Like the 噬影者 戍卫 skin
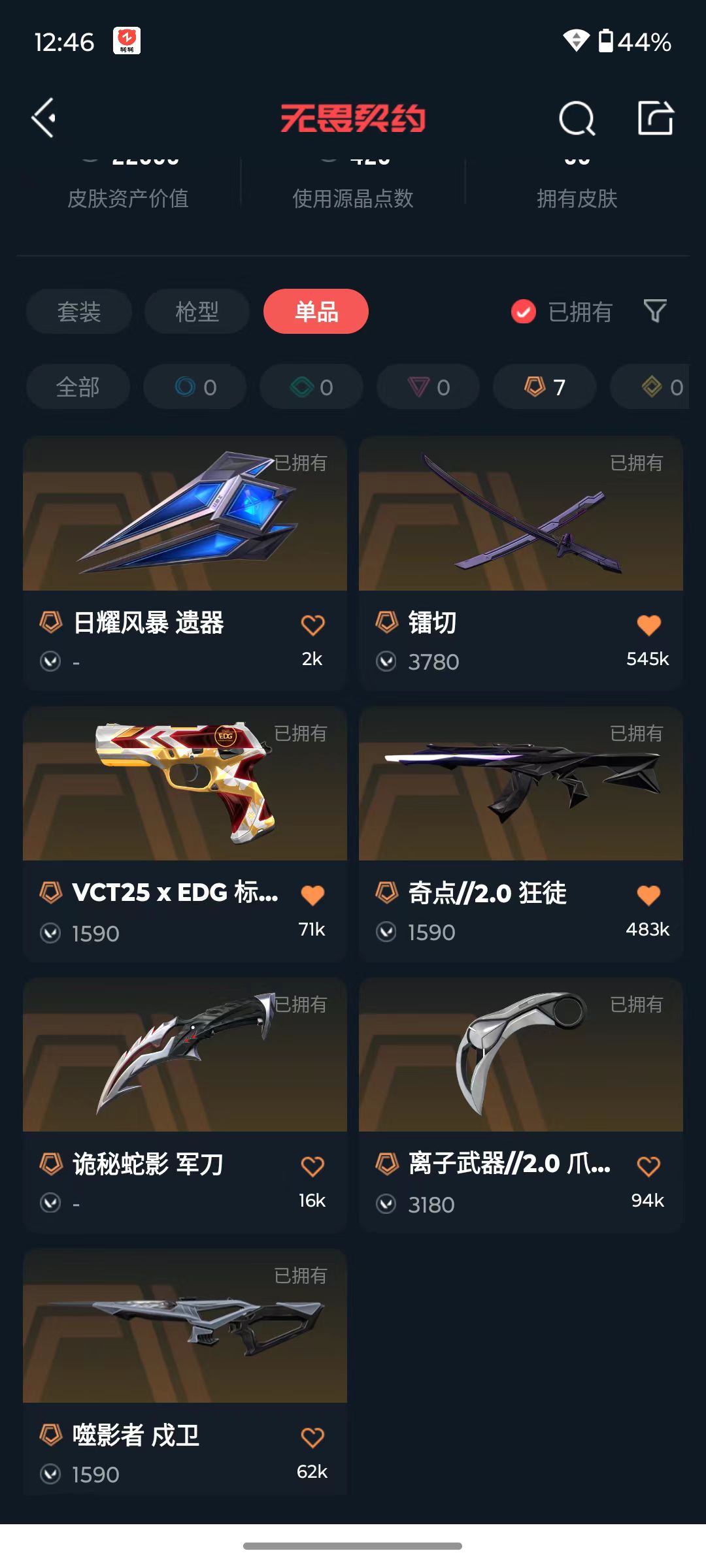Viewport: 706px width, 1568px height. [312, 1437]
